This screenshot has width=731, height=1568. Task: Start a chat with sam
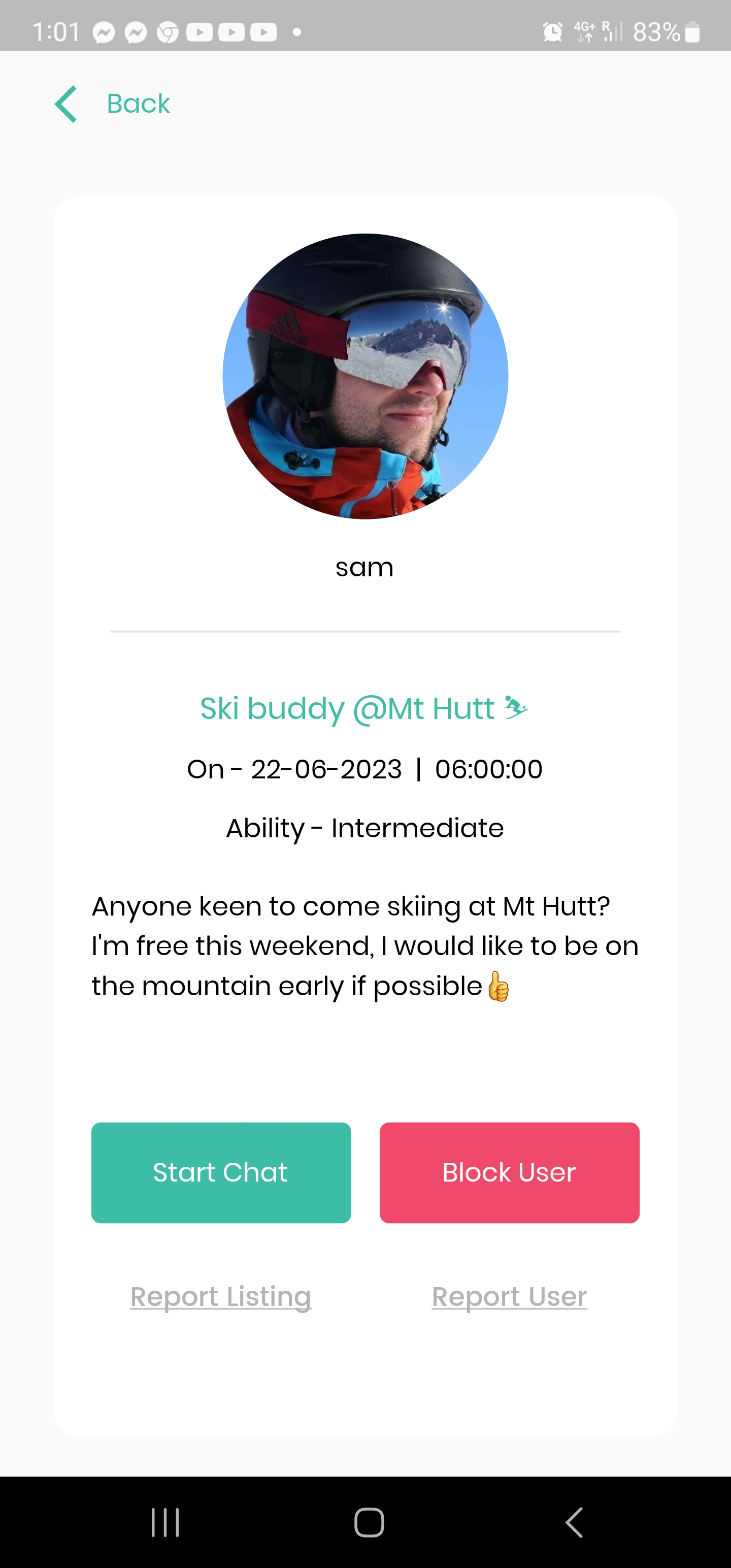[x=221, y=1172]
